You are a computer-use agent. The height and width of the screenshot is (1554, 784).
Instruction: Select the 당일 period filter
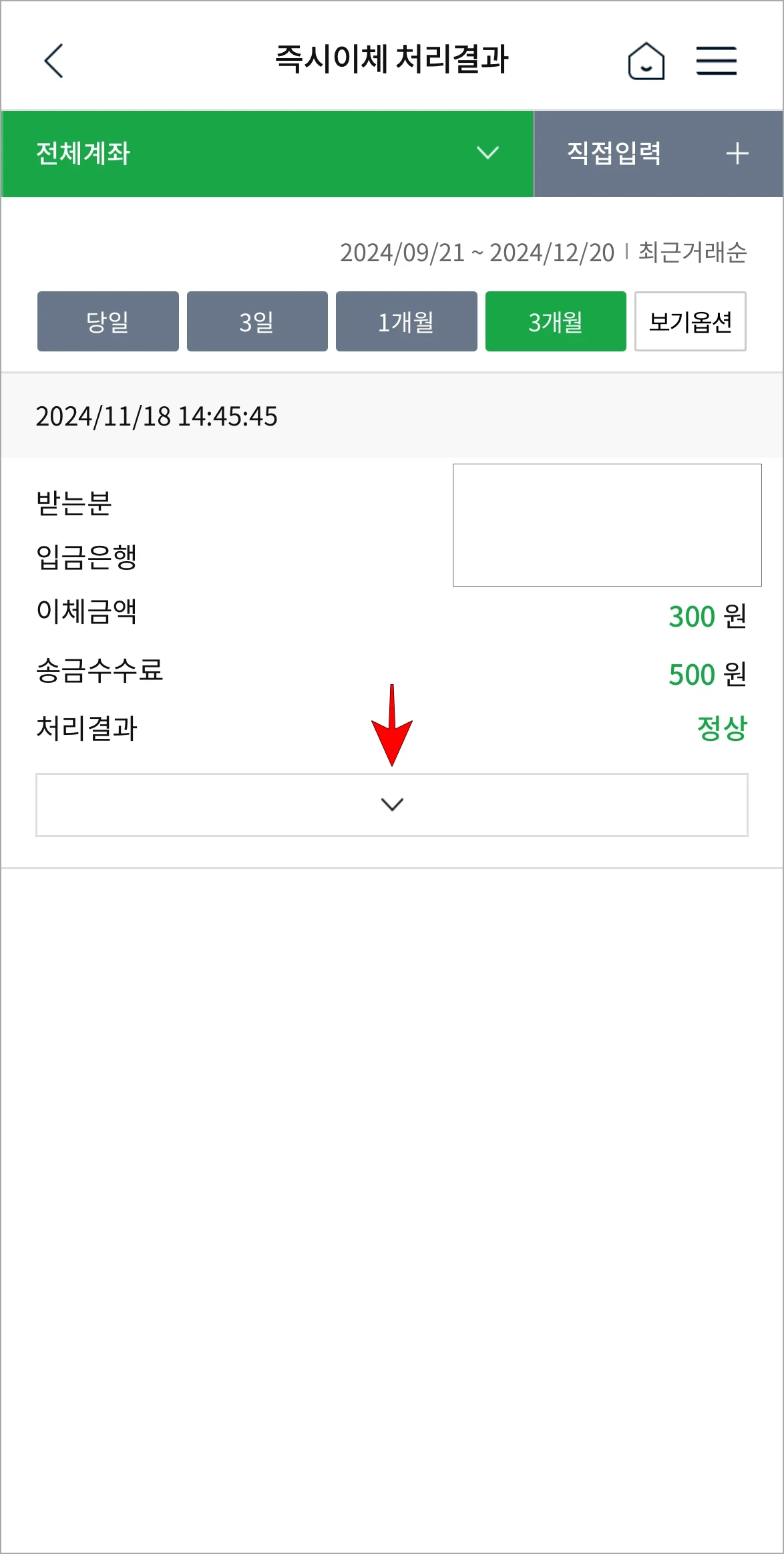(x=107, y=321)
